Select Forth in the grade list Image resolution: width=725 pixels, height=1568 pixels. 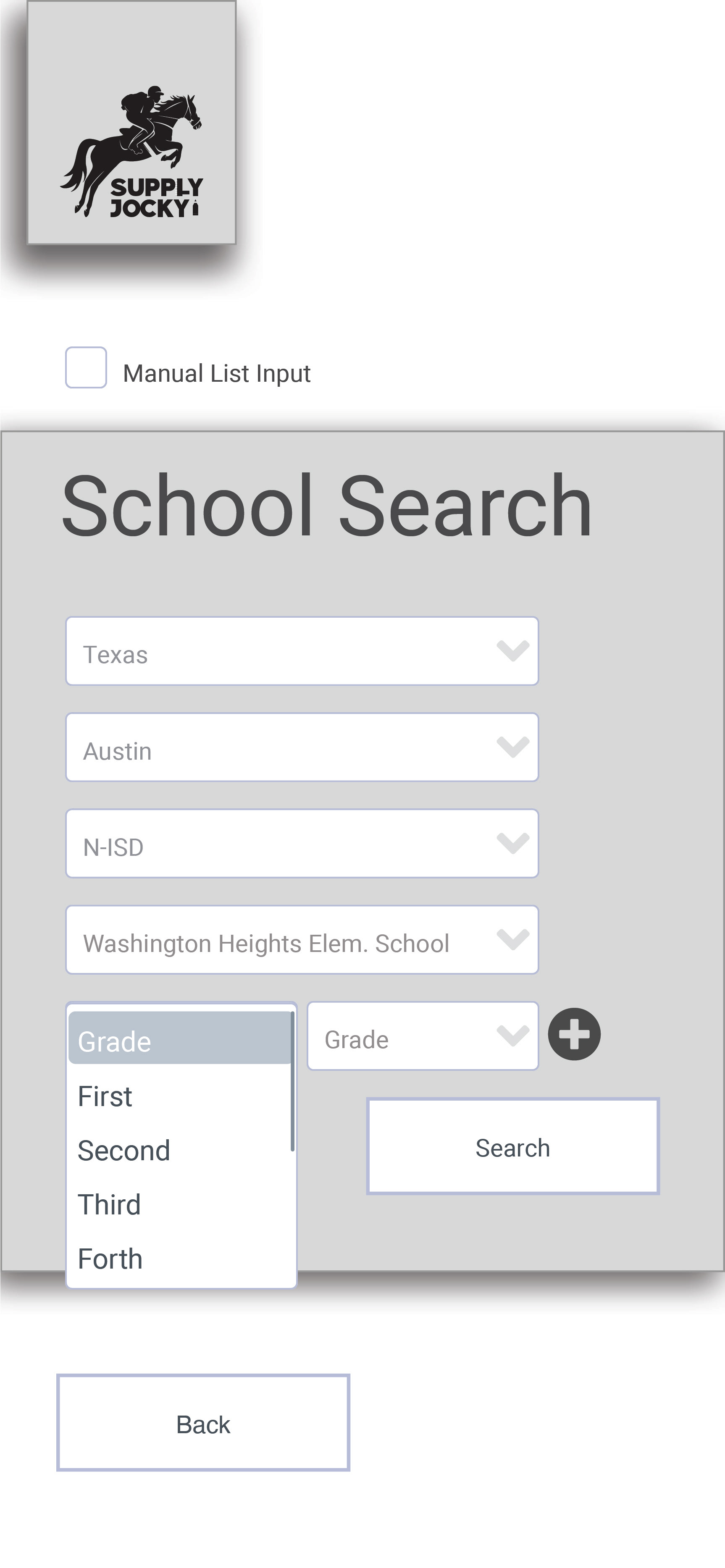(x=180, y=1259)
